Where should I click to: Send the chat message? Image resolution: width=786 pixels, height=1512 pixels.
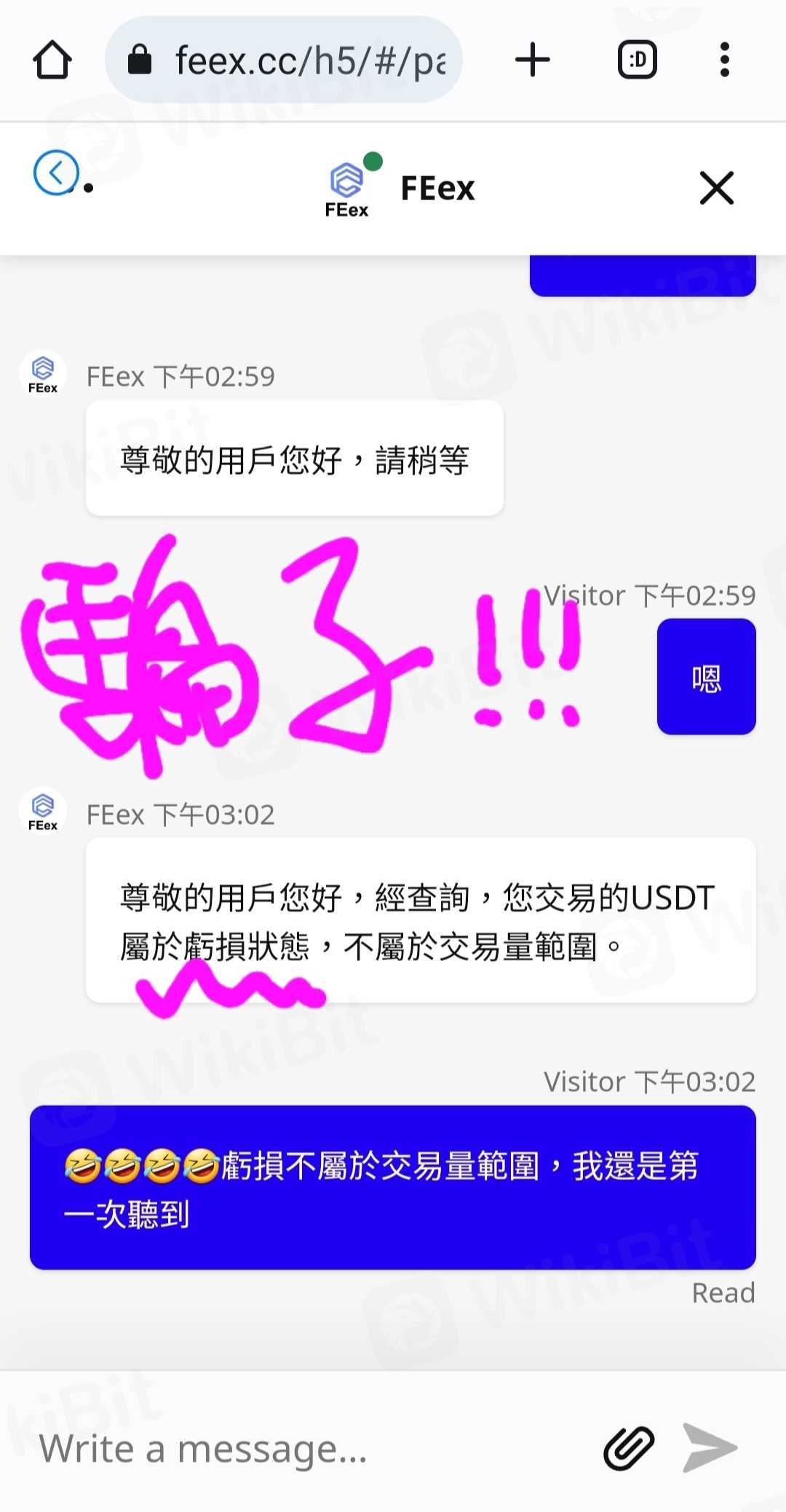[710, 1447]
